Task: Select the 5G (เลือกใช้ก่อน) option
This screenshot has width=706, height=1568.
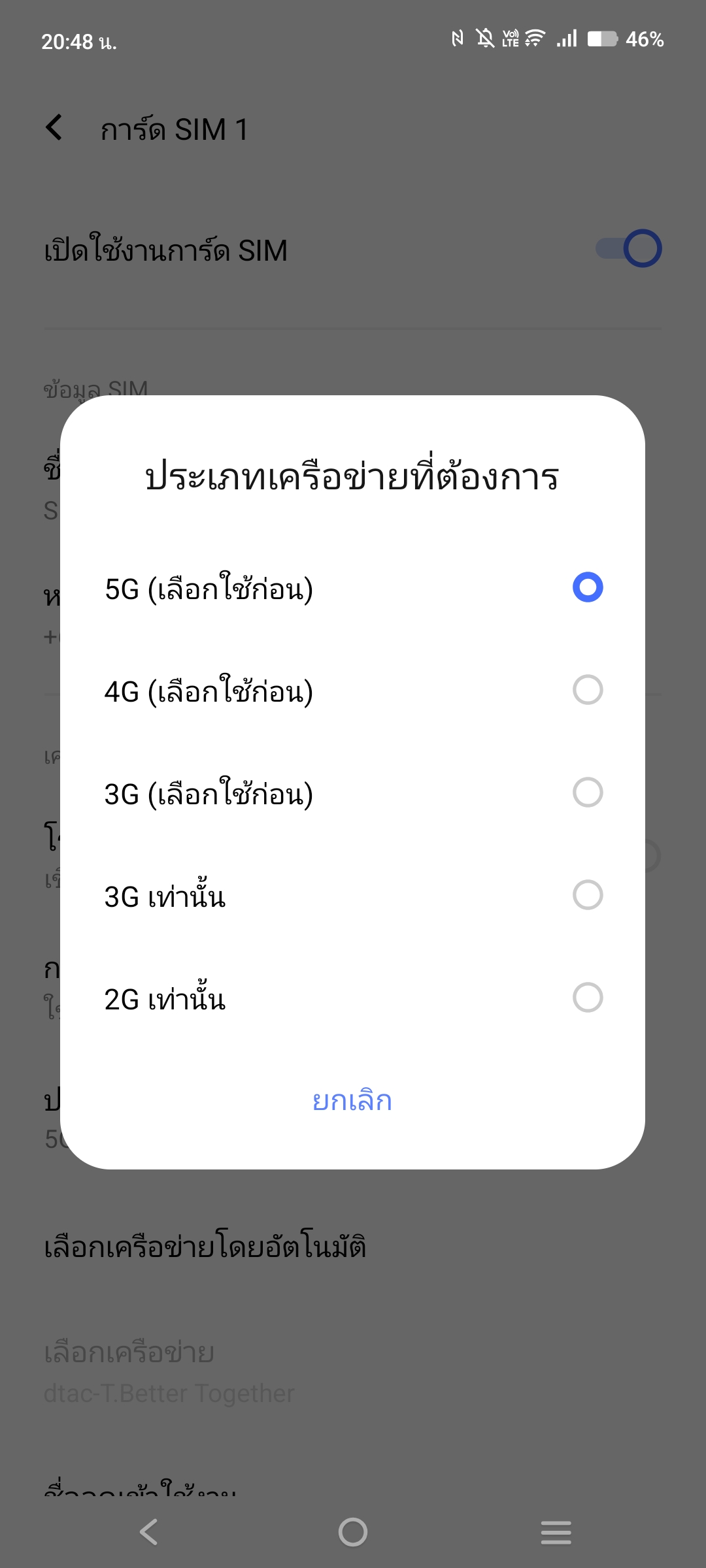Action: (352, 587)
